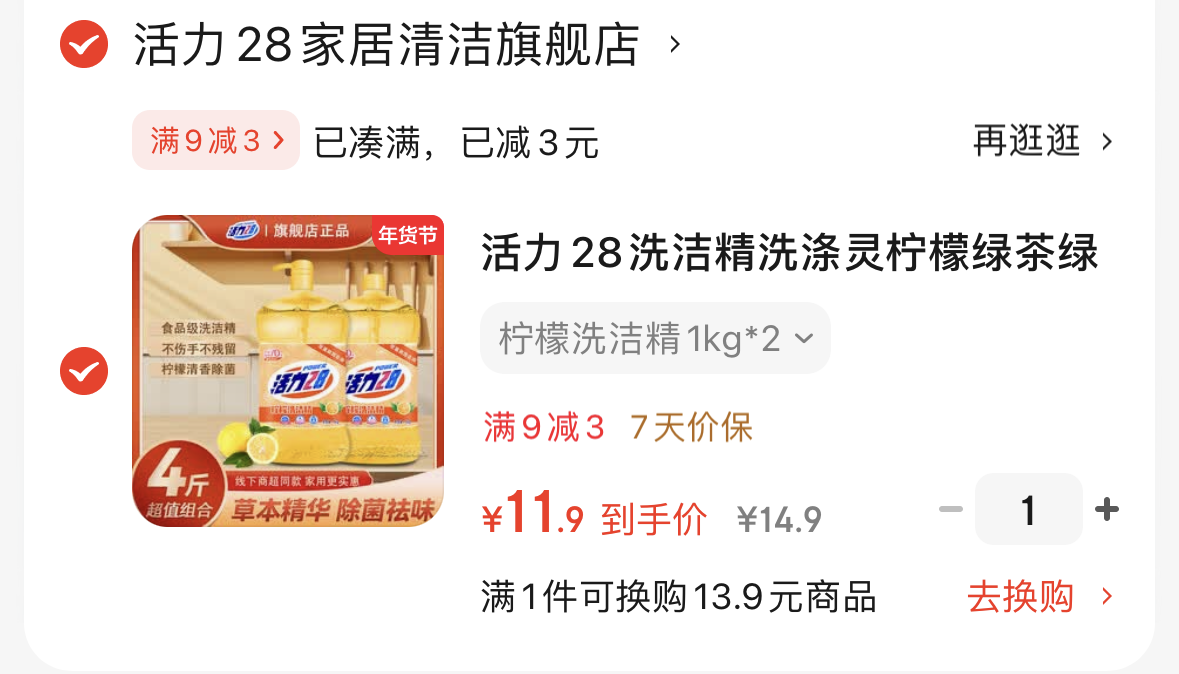Open 去换购 add-on purchase offer
Viewport: 1179px width, 674px height.
tap(1040, 597)
